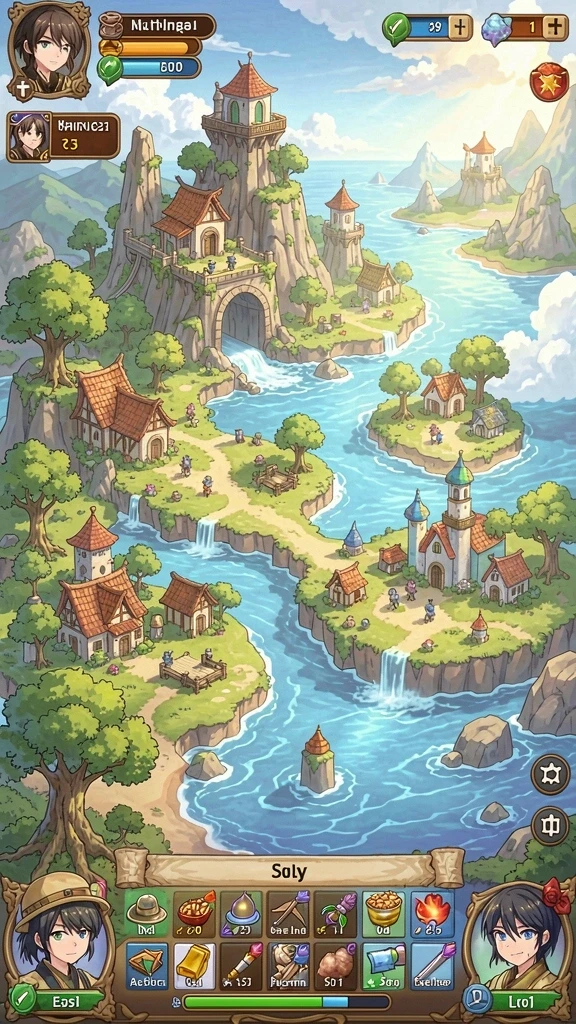Image resolution: width=576 pixels, height=1024 pixels.
Task: Open the player profile portrait
Action: pos(48,50)
